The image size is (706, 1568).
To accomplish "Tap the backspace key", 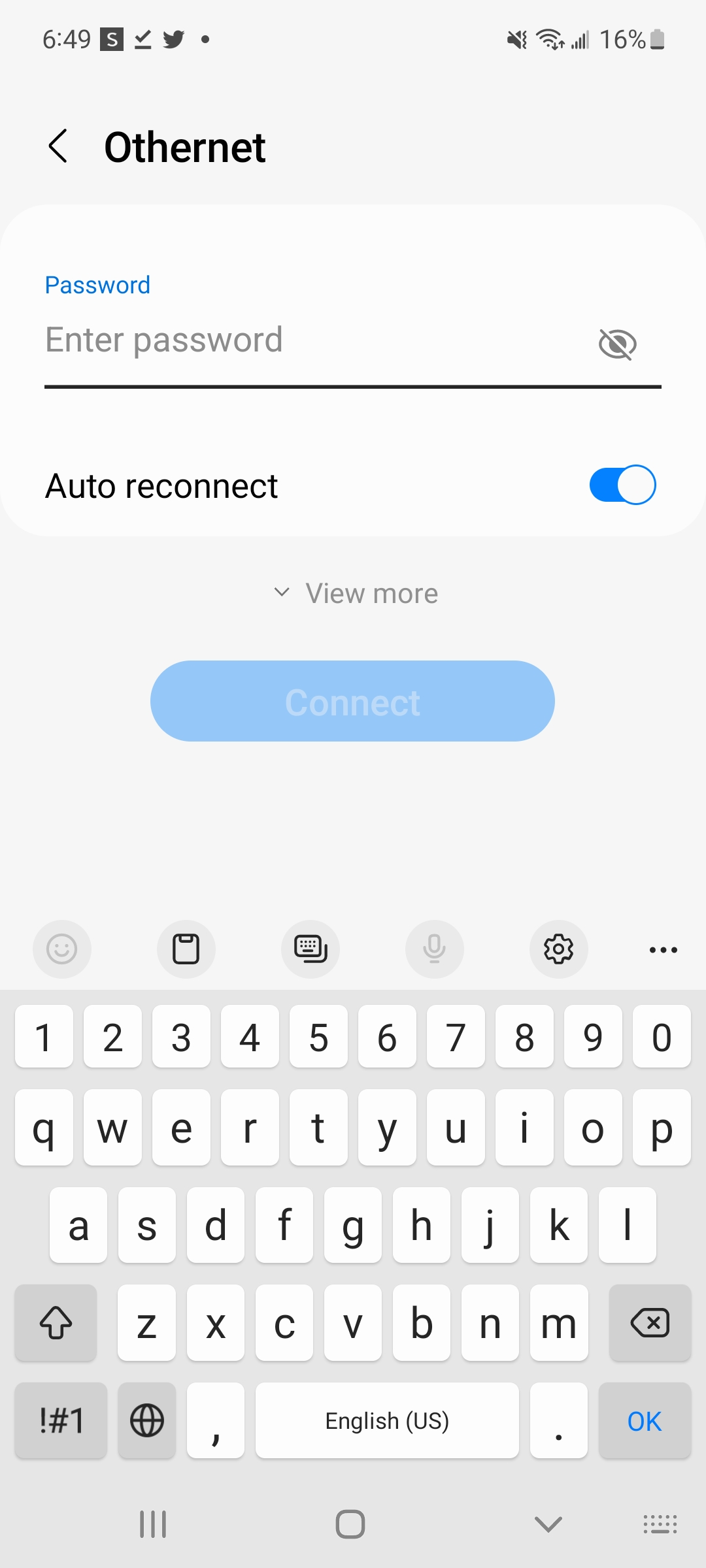I will point(650,1323).
